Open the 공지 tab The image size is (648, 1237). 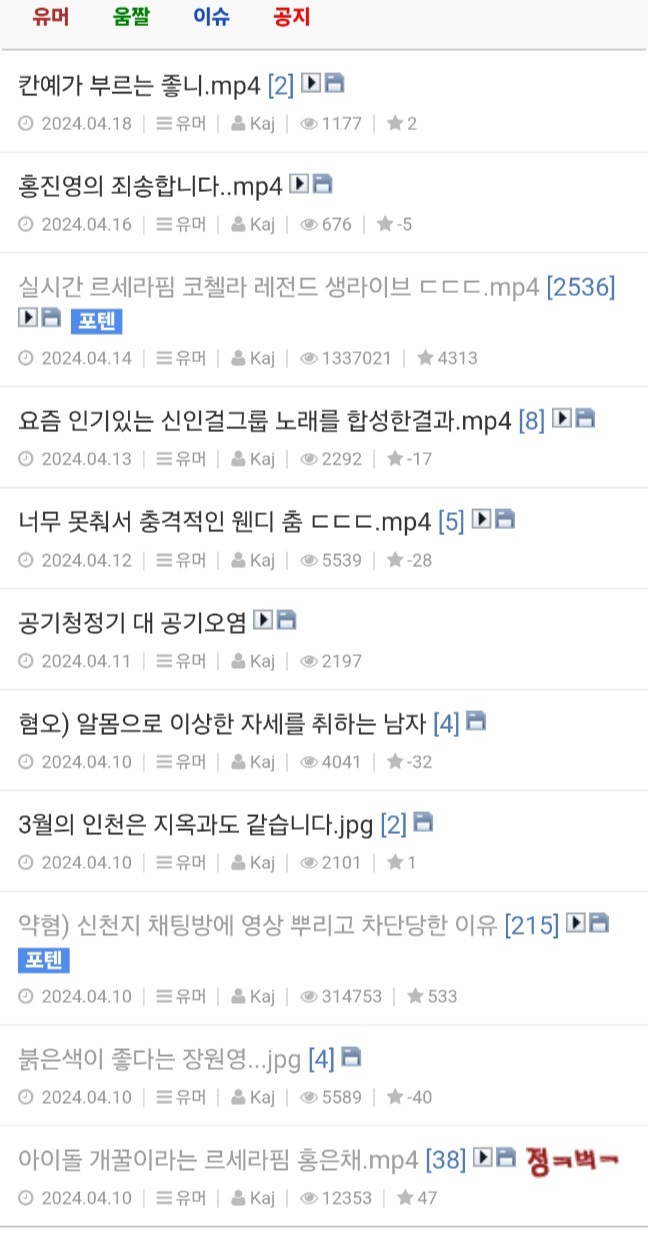(x=291, y=18)
